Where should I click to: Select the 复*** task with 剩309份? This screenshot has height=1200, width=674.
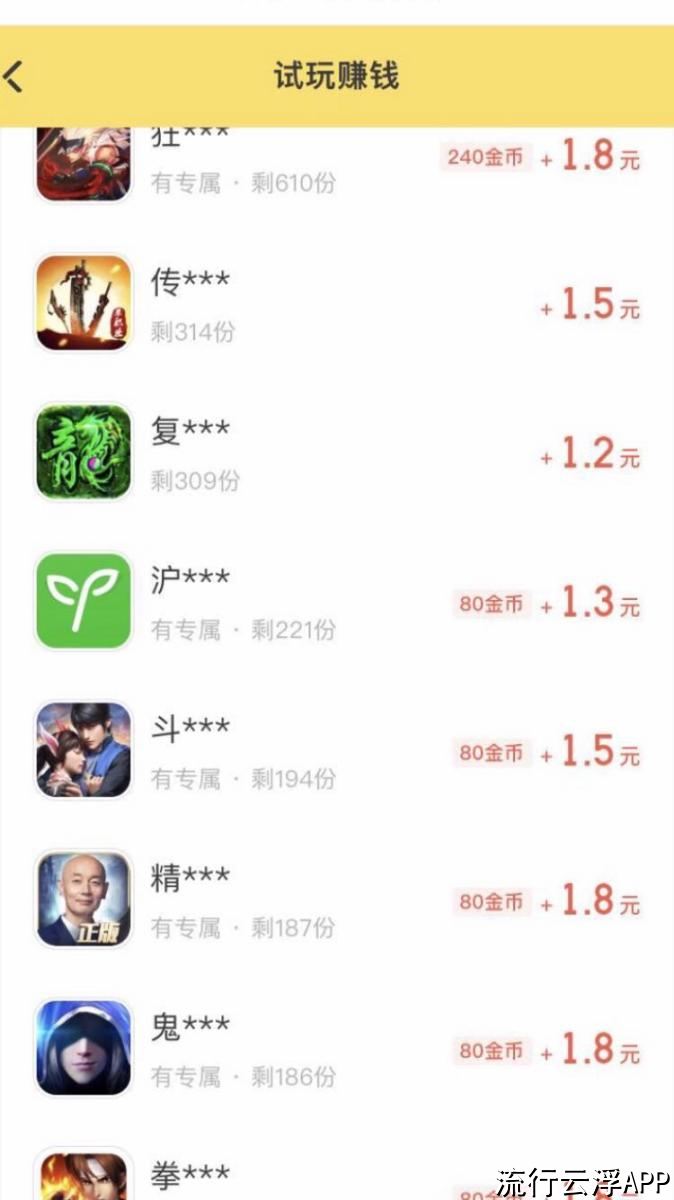(337, 454)
